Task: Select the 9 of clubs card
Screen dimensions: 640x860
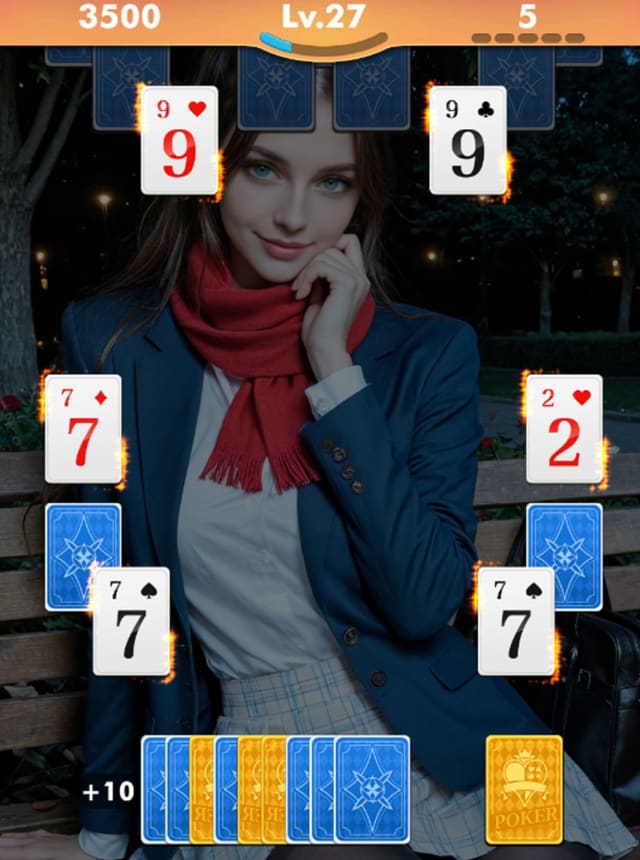Action: click(x=468, y=140)
